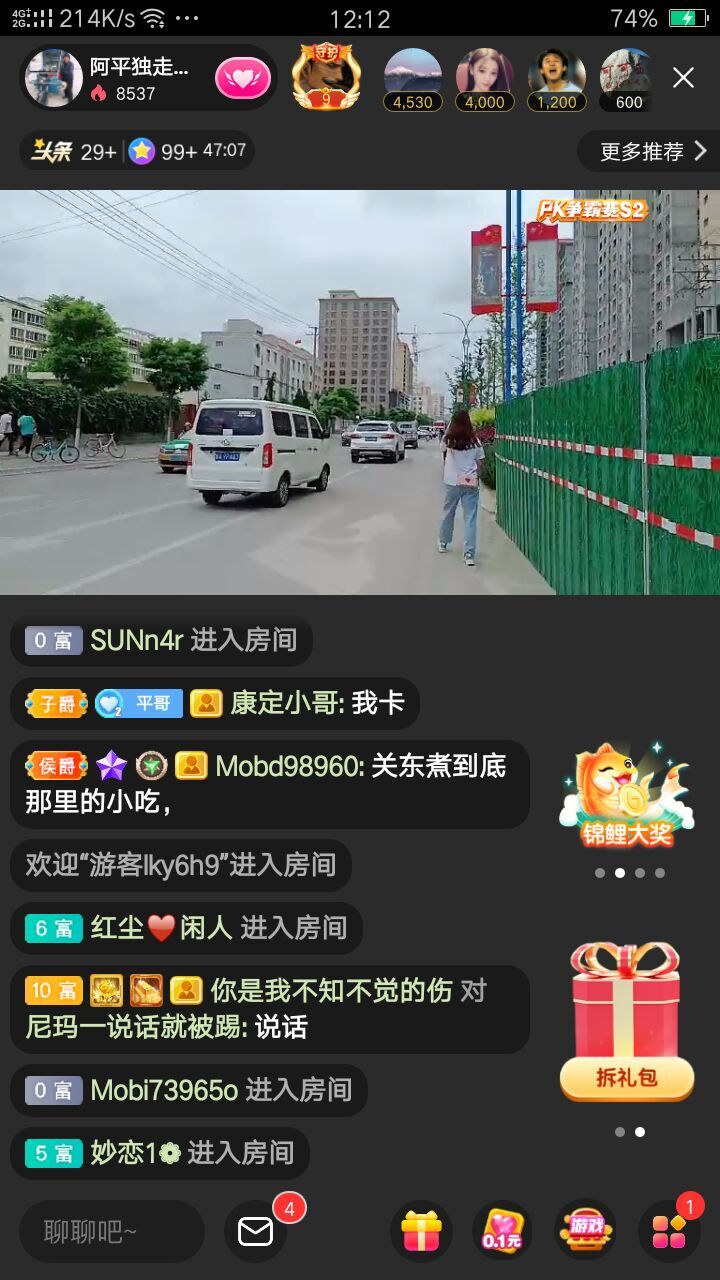Tap the 聊聊吧 chat input field
This screenshot has height=1280, width=720.
(x=112, y=1232)
